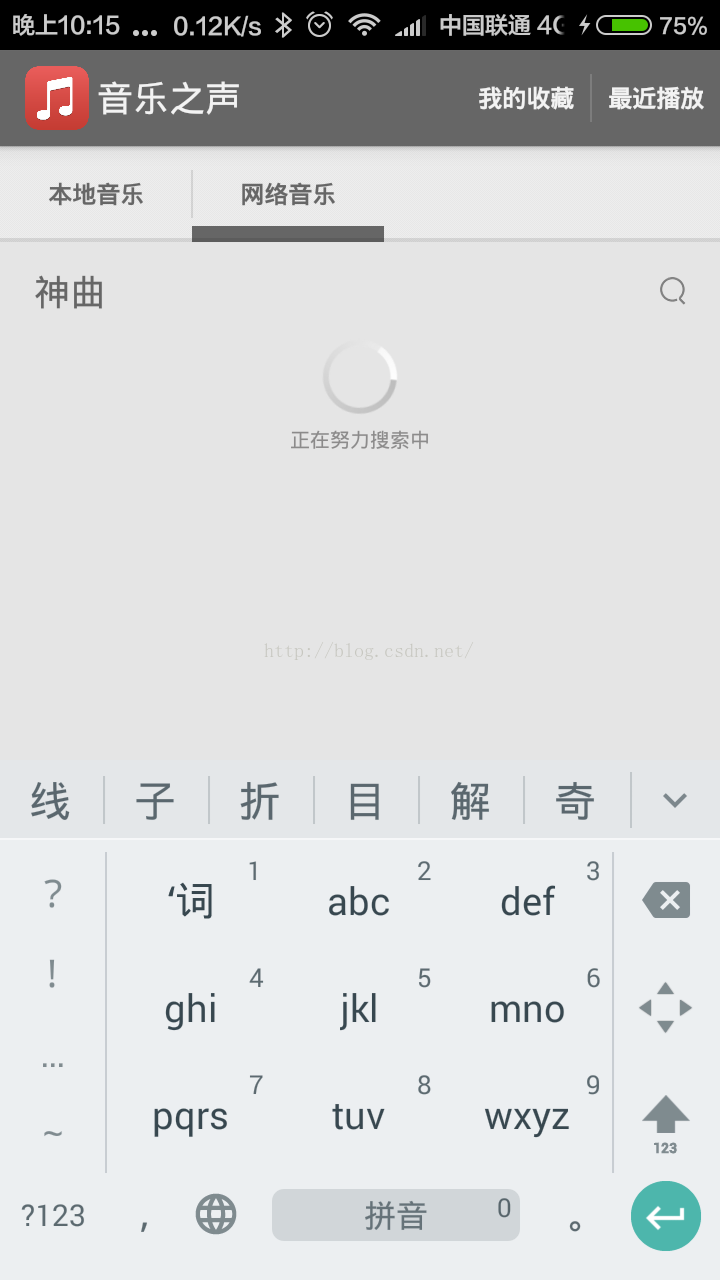The height and width of the screenshot is (1280, 720).
Task: Choose the 奇 candidate word
Action: [x=575, y=801]
